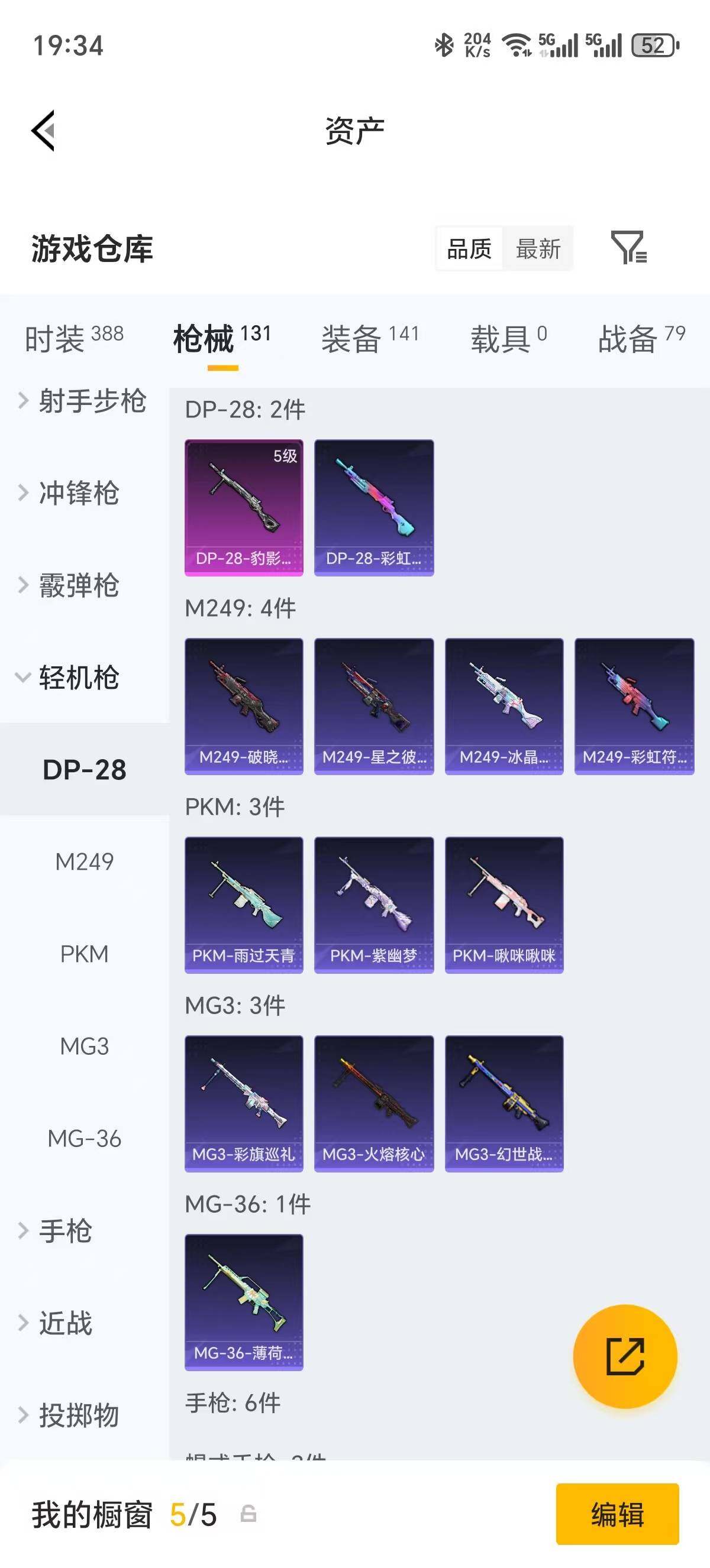
Task: Switch to the 装备 tab
Action: pos(370,338)
